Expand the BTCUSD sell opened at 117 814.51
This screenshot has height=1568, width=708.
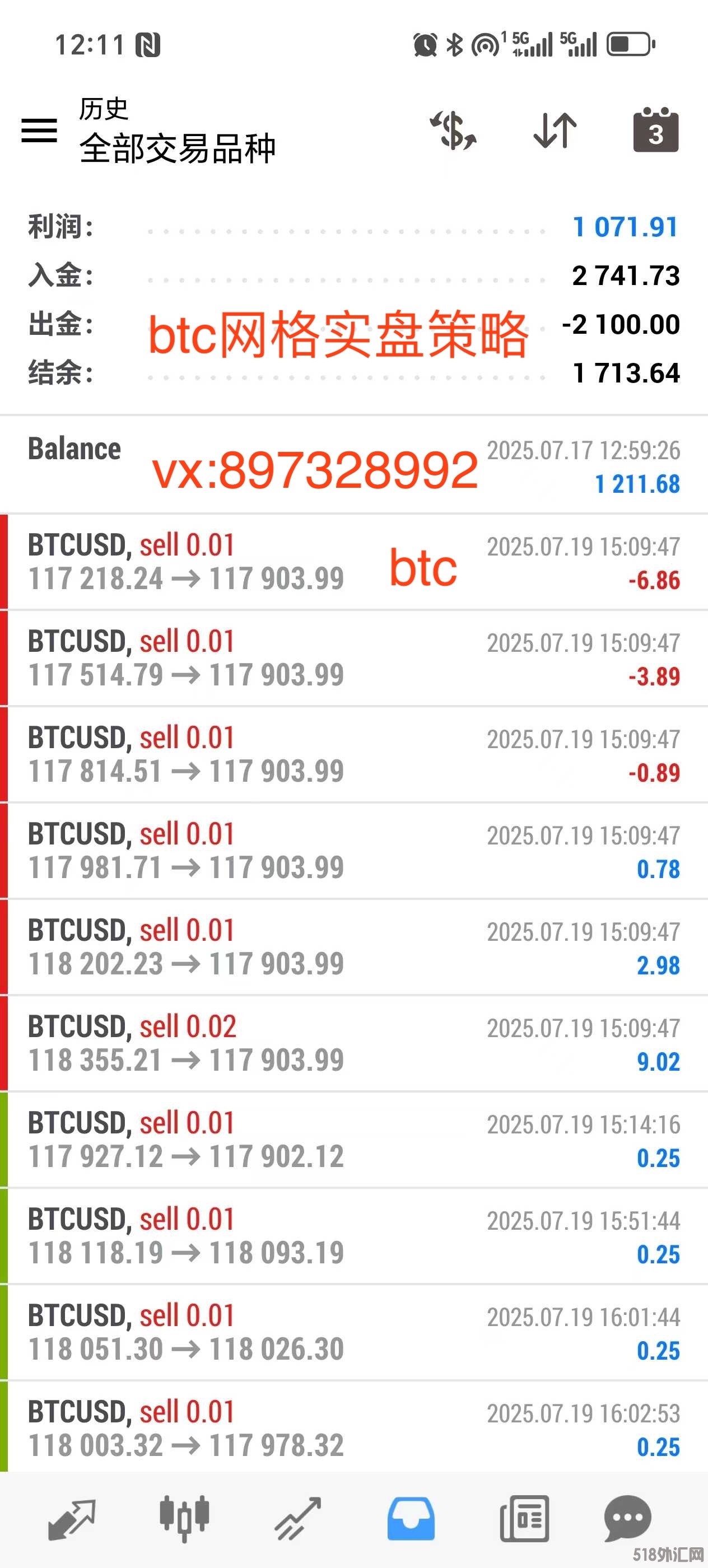click(353, 754)
